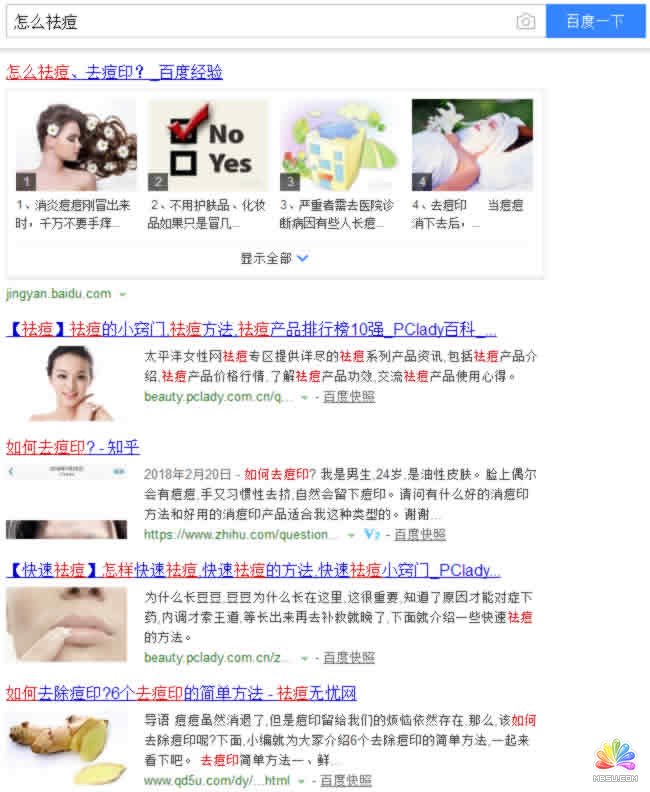Tap the woman's face photo beside PClady百科 result

point(66,383)
